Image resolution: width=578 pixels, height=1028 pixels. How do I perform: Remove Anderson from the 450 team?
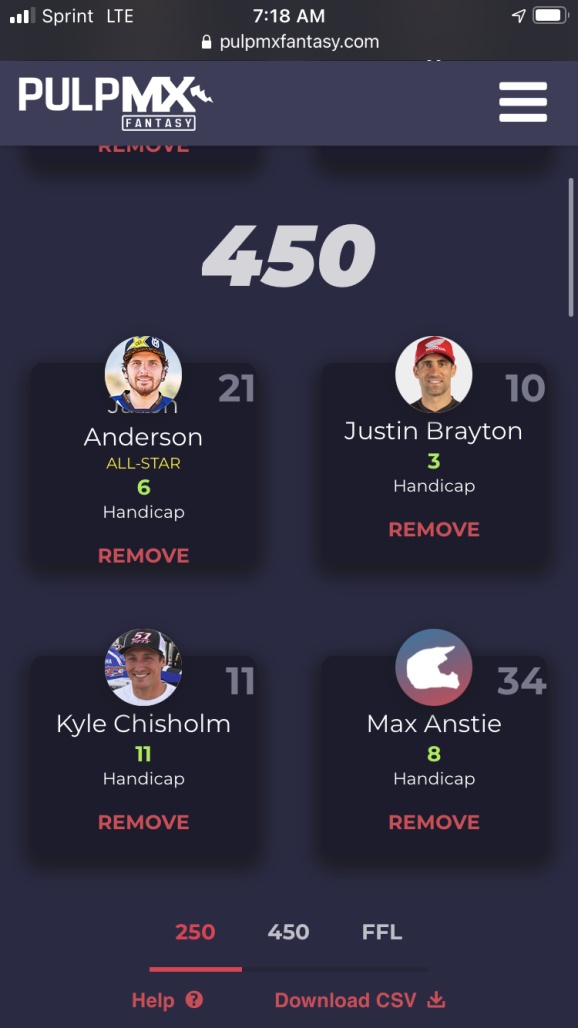tap(144, 556)
